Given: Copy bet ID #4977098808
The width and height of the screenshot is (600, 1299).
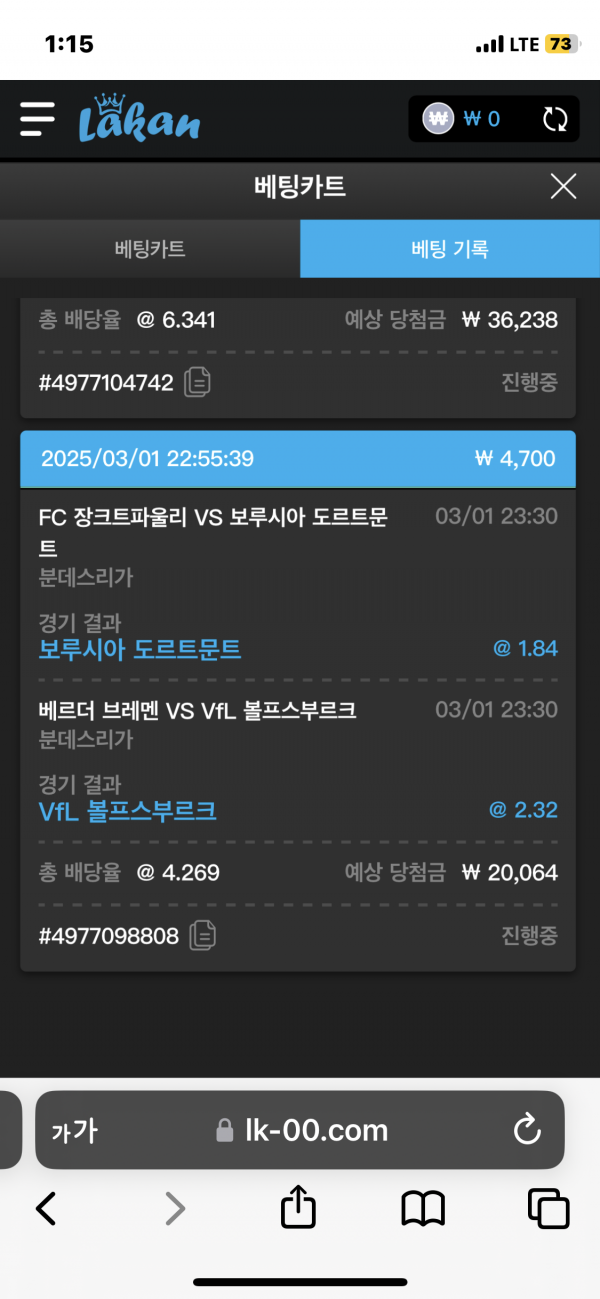Looking at the screenshot, I should click(x=202, y=936).
